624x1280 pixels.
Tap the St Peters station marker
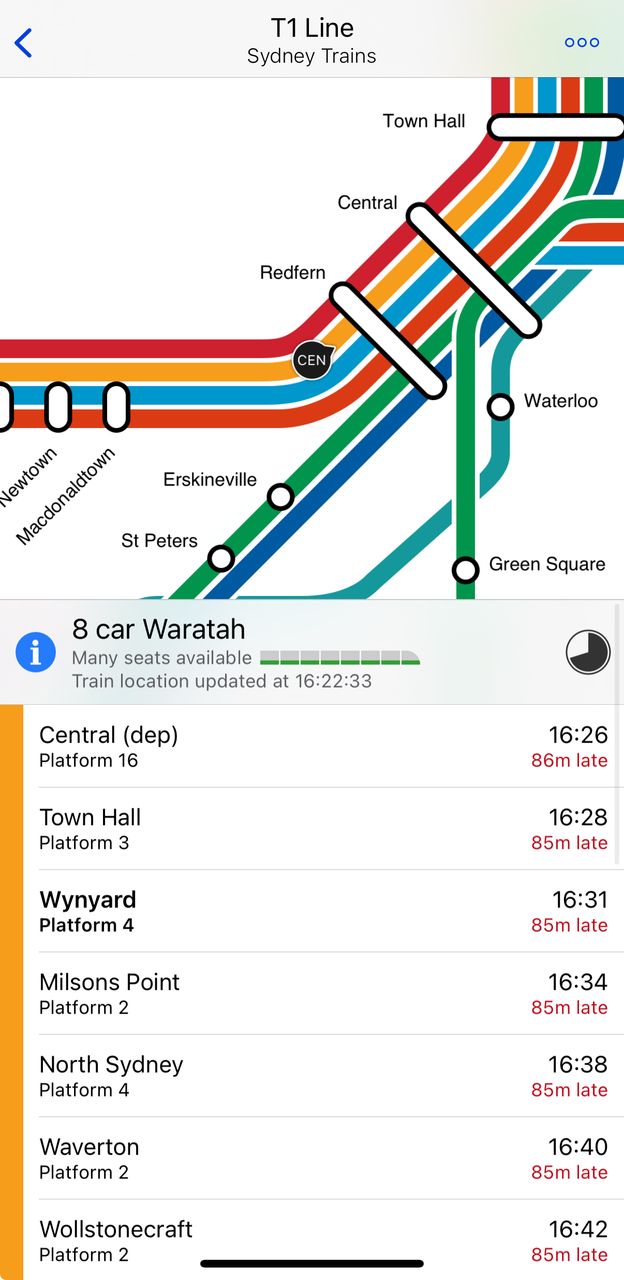[x=221, y=558]
